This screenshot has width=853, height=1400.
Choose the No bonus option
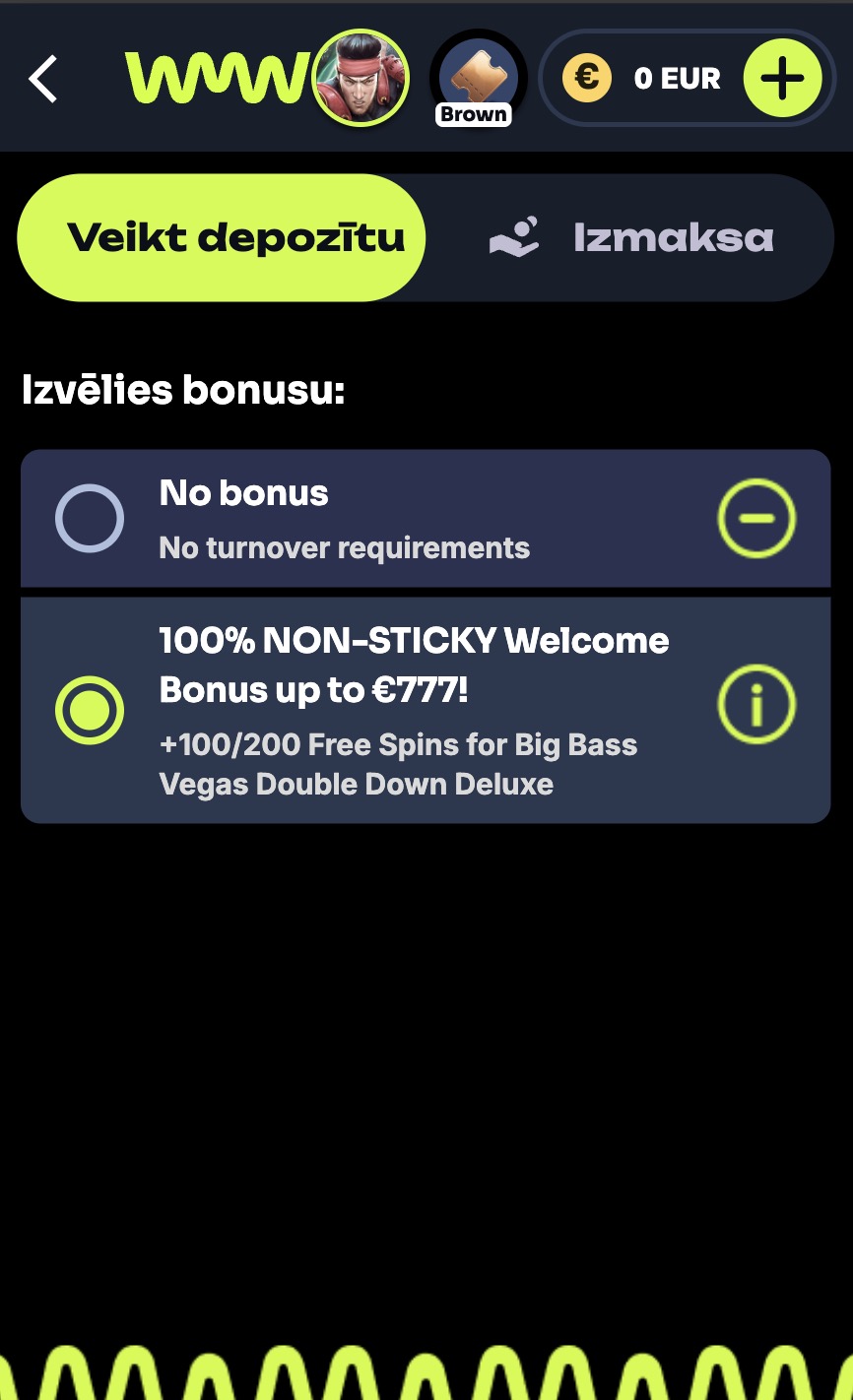[90, 518]
